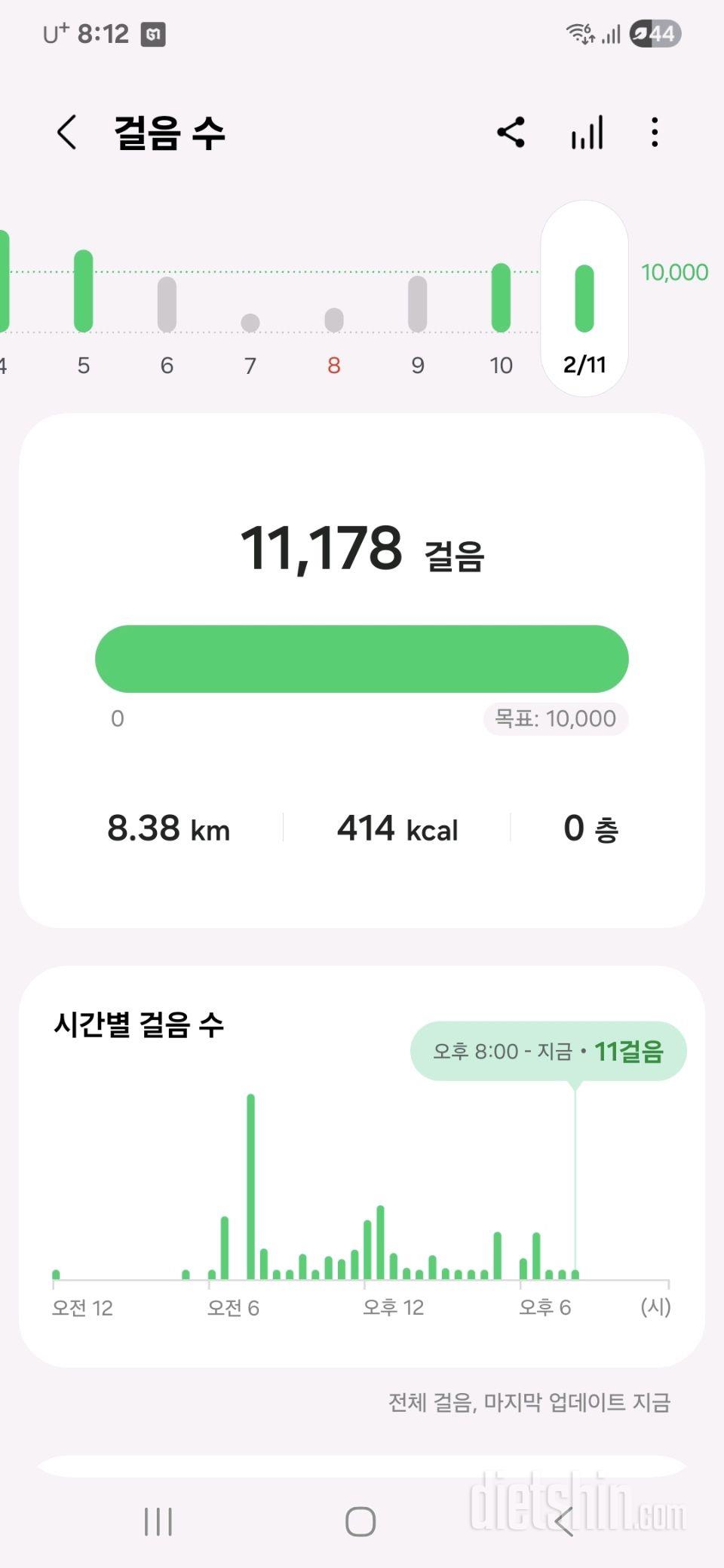The height and width of the screenshot is (1568, 724).
Task: Select day 7 in the date strip
Action: [x=250, y=332]
